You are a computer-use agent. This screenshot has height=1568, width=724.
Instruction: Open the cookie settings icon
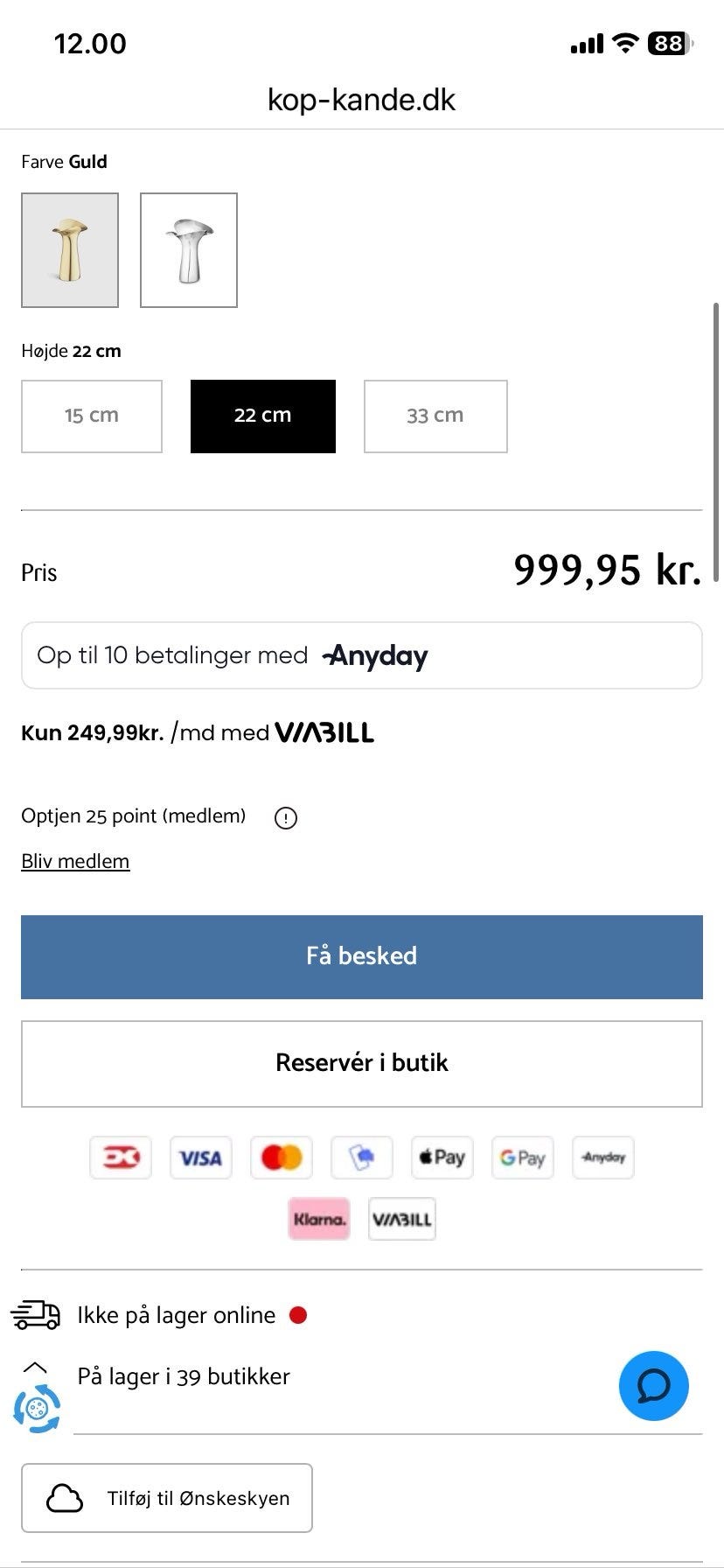coord(37,1409)
